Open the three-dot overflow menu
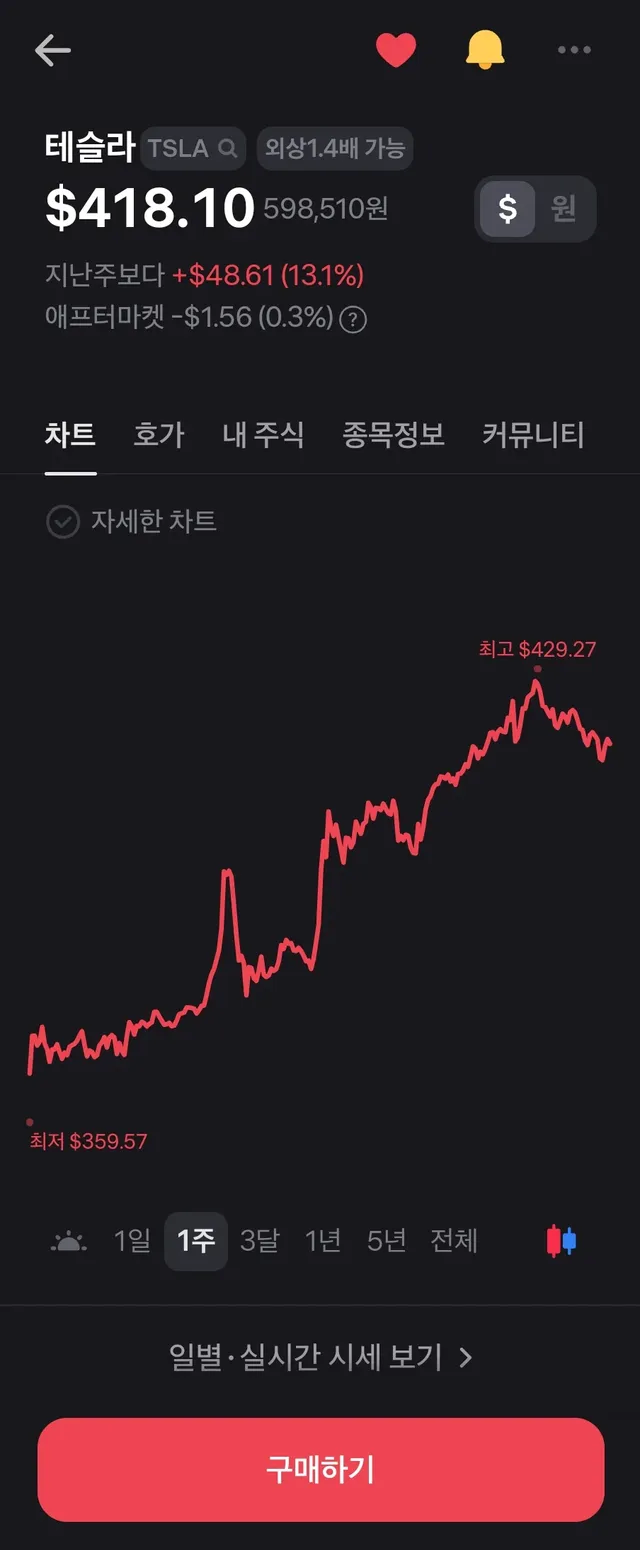The height and width of the screenshot is (1550, 640). [574, 50]
